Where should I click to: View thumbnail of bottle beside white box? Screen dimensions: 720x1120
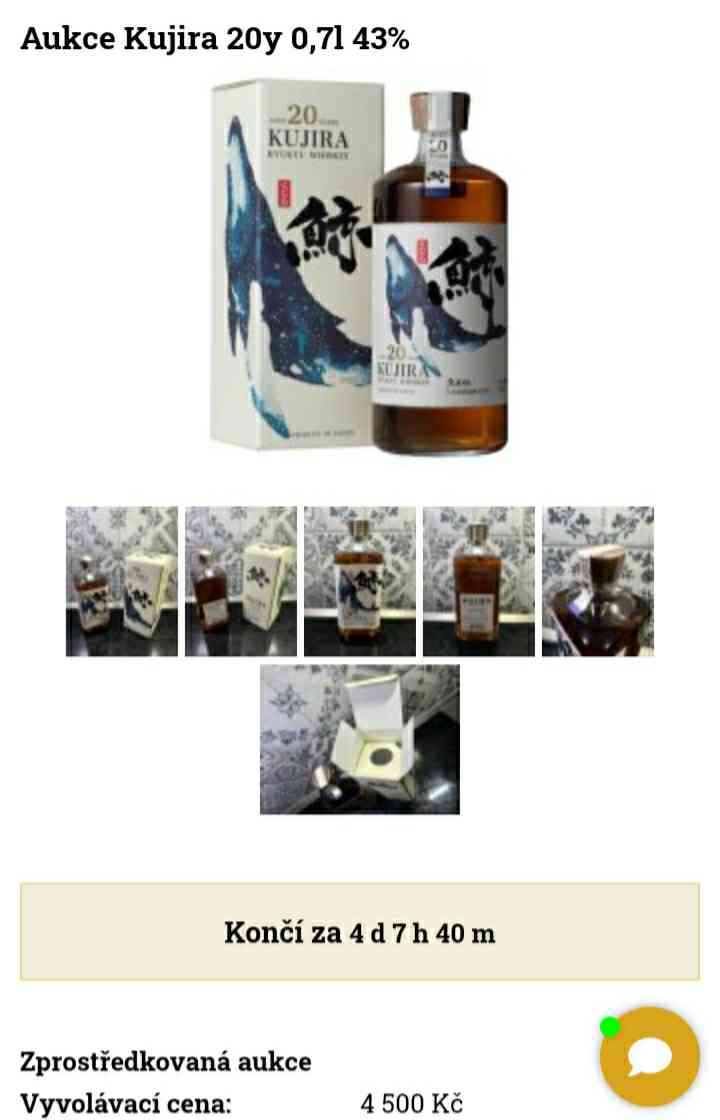(122, 581)
